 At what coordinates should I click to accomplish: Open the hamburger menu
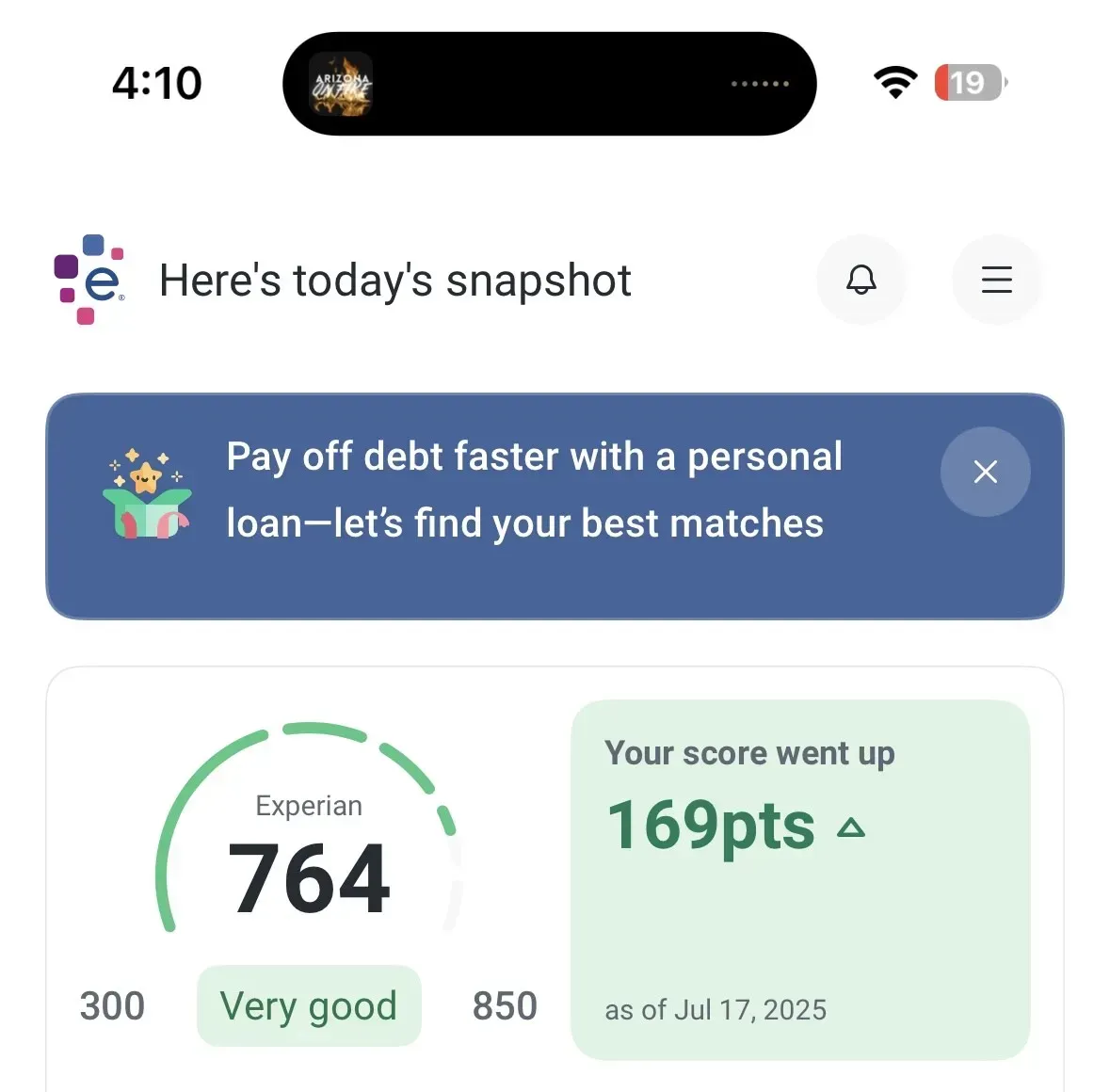point(996,280)
